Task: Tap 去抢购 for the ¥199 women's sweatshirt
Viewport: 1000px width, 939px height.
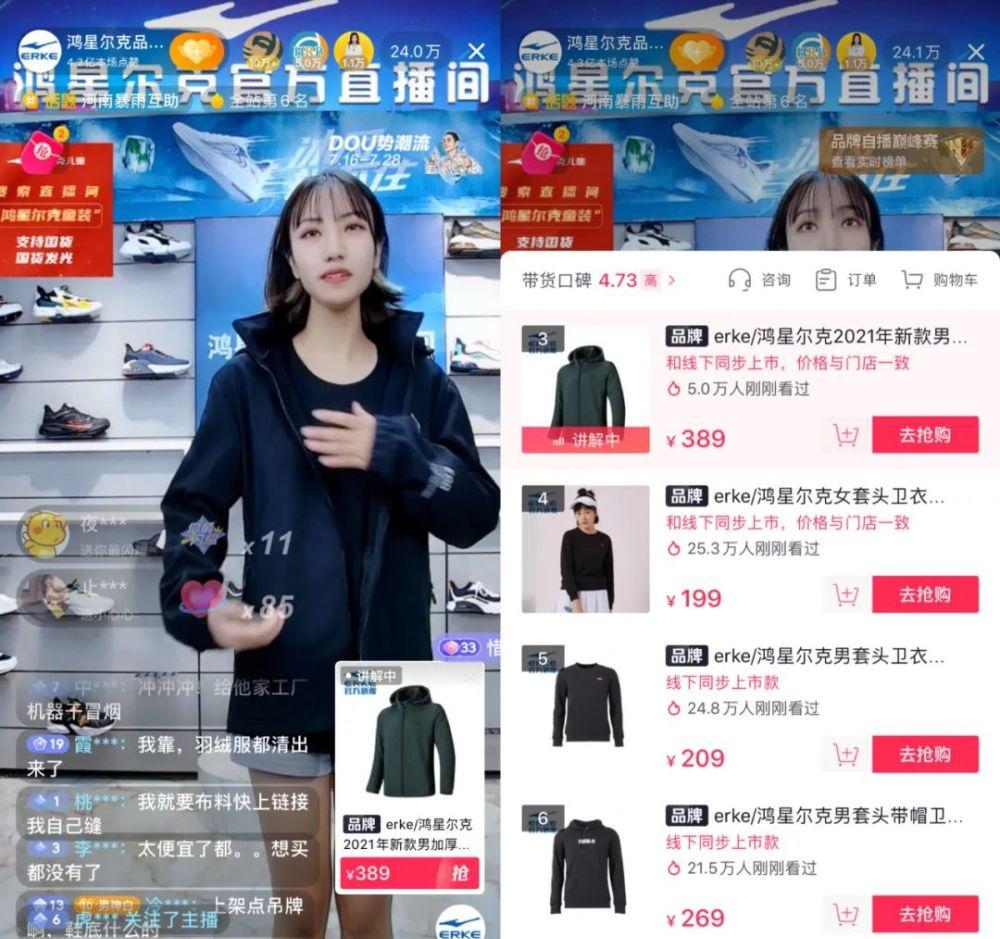Action: point(924,595)
